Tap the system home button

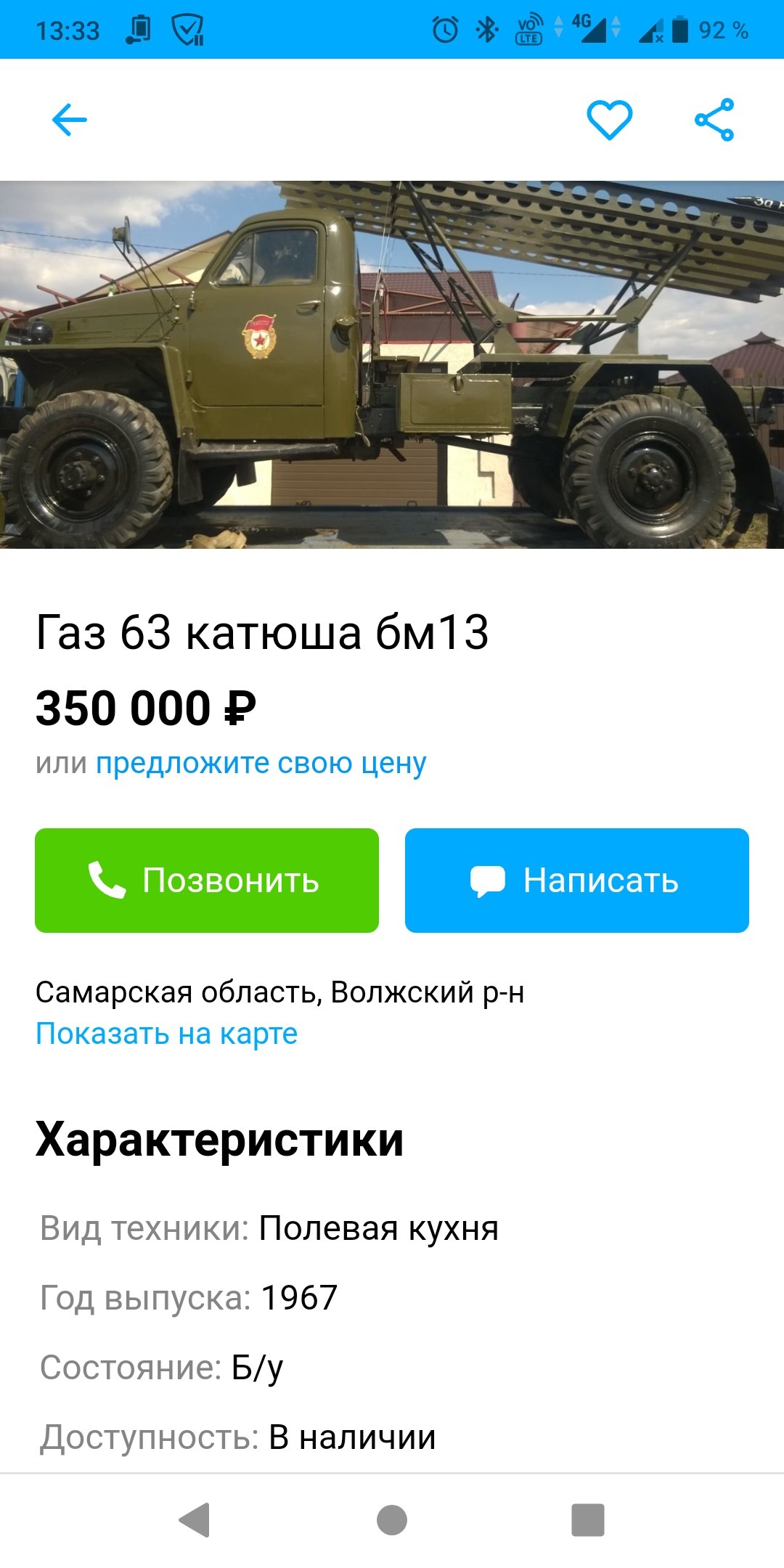click(x=392, y=1520)
